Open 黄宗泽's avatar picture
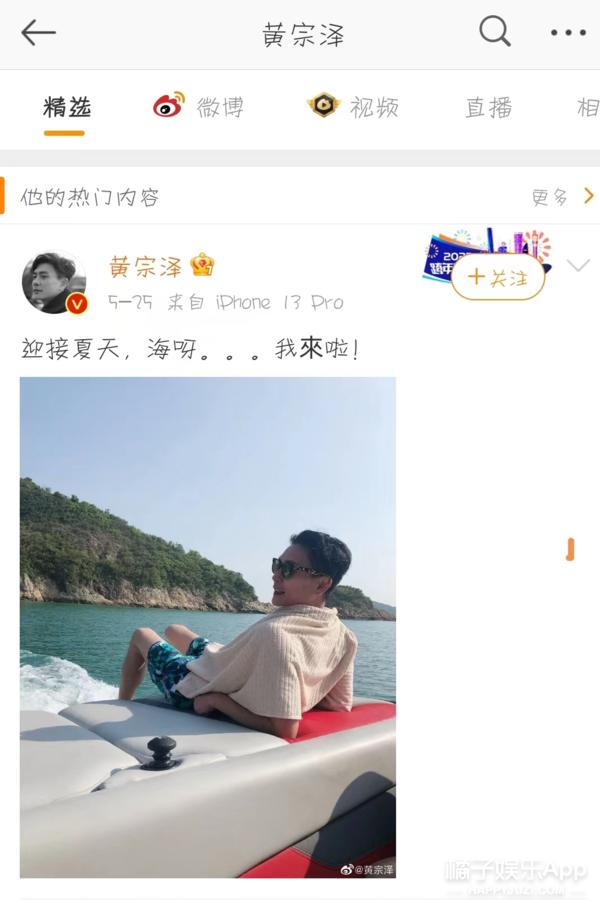 (x=54, y=282)
